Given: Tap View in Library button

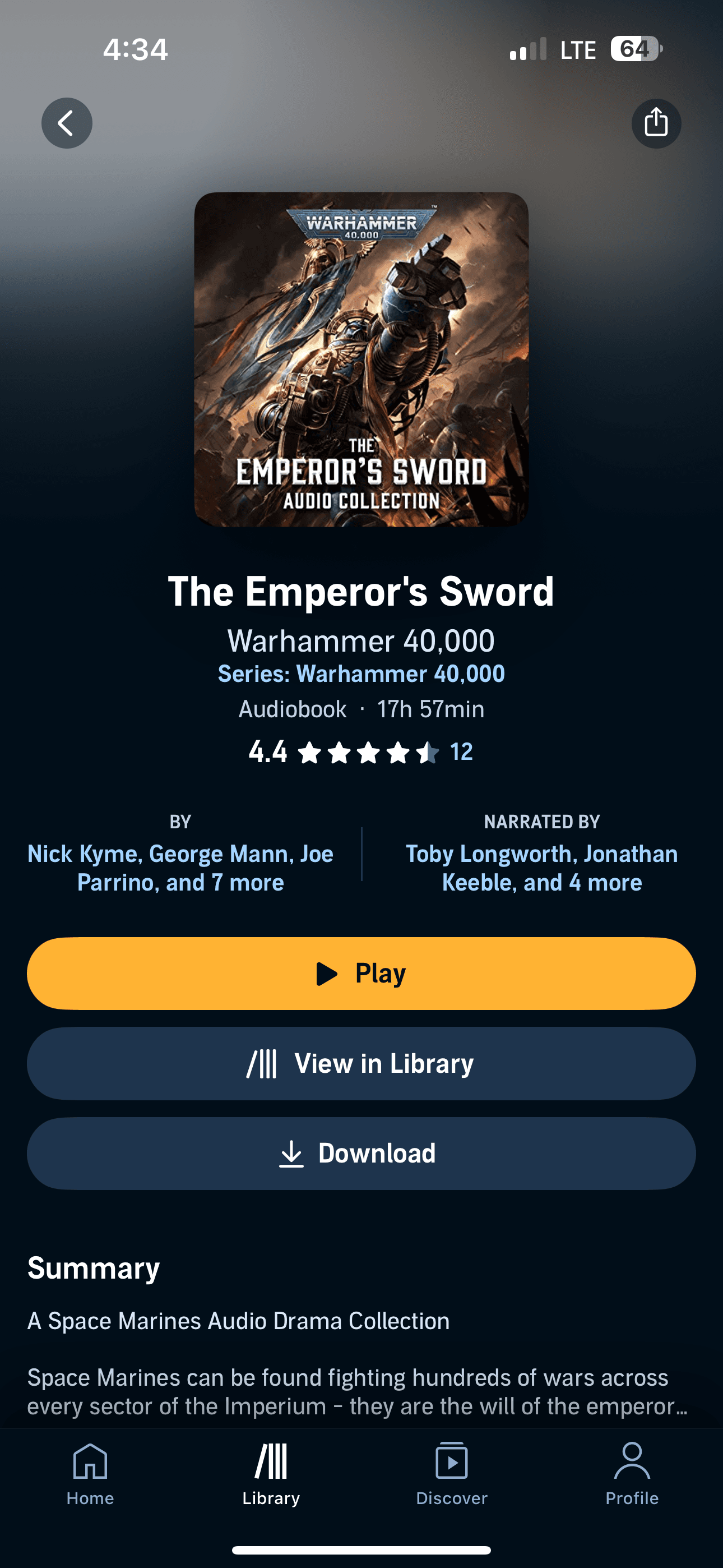Looking at the screenshot, I should tap(361, 1063).
